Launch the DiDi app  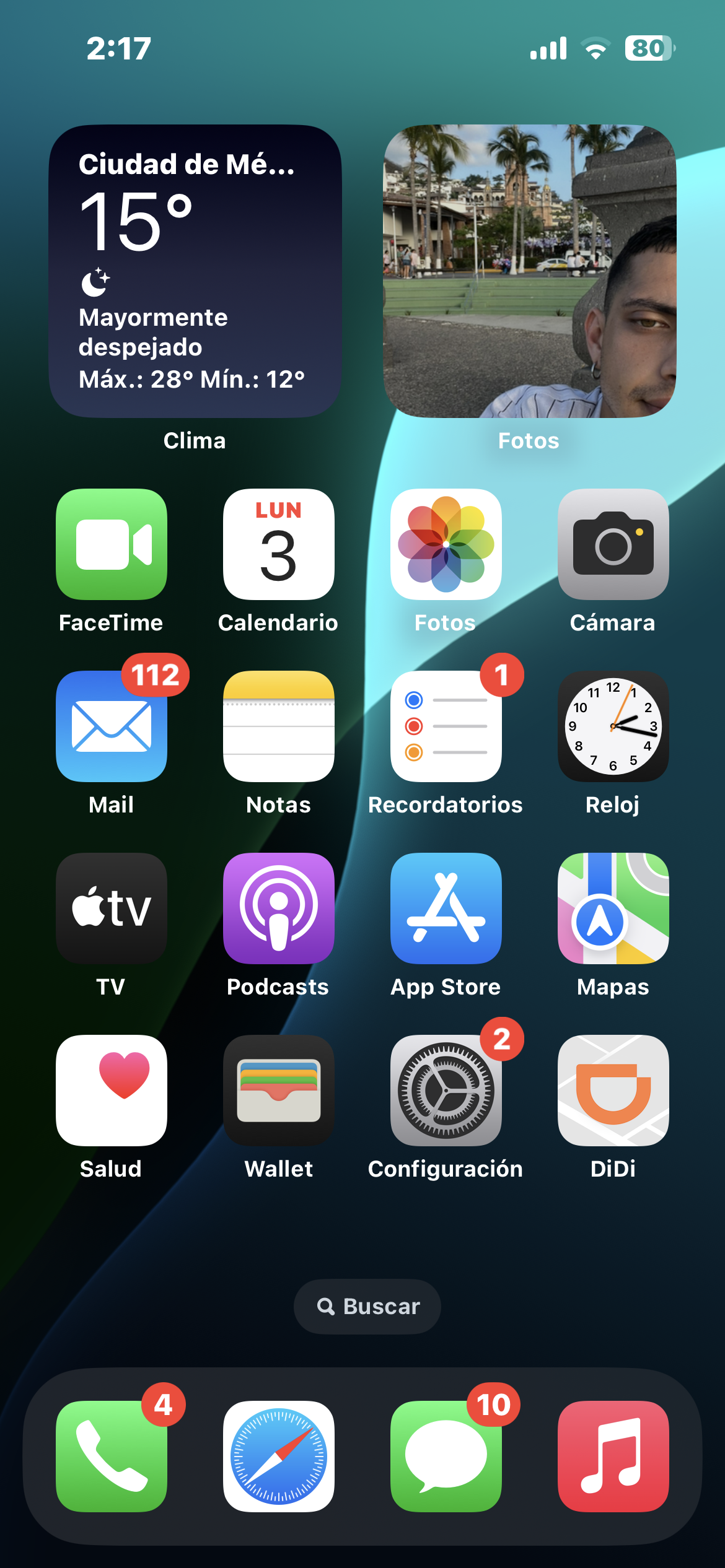pyautogui.click(x=613, y=1091)
